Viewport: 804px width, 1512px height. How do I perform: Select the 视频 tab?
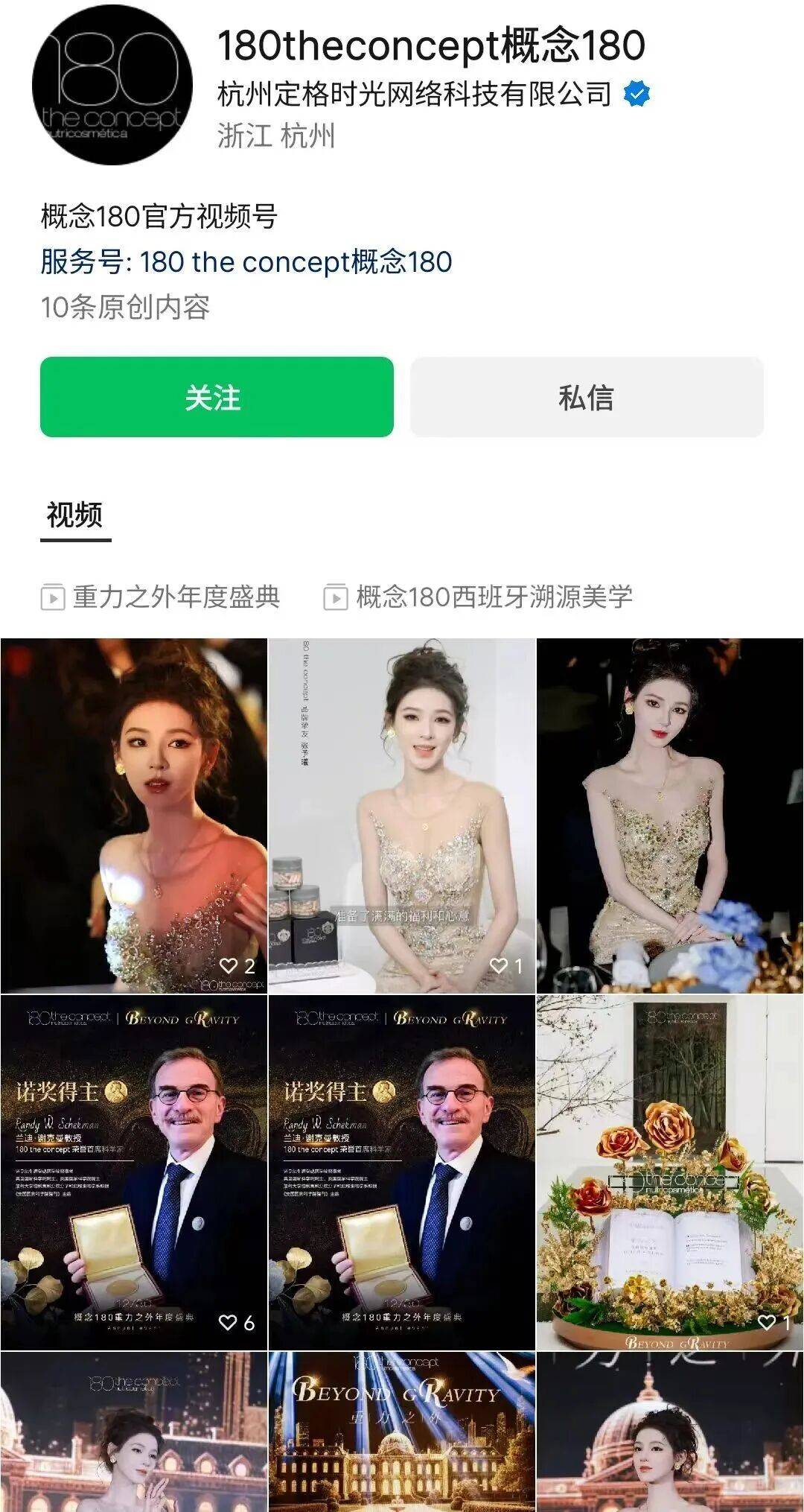[74, 515]
